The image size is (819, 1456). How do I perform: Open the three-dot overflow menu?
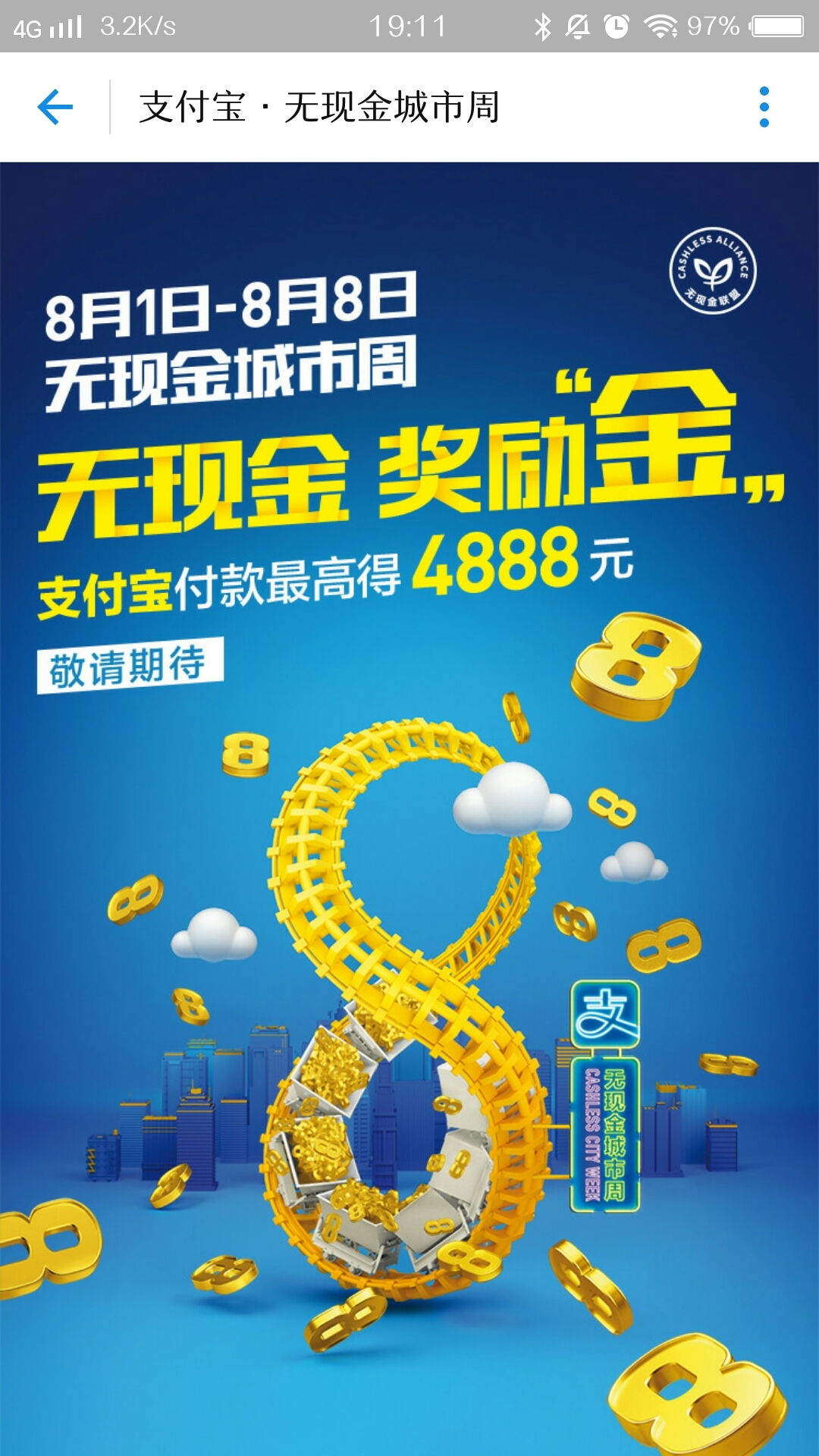[x=764, y=107]
